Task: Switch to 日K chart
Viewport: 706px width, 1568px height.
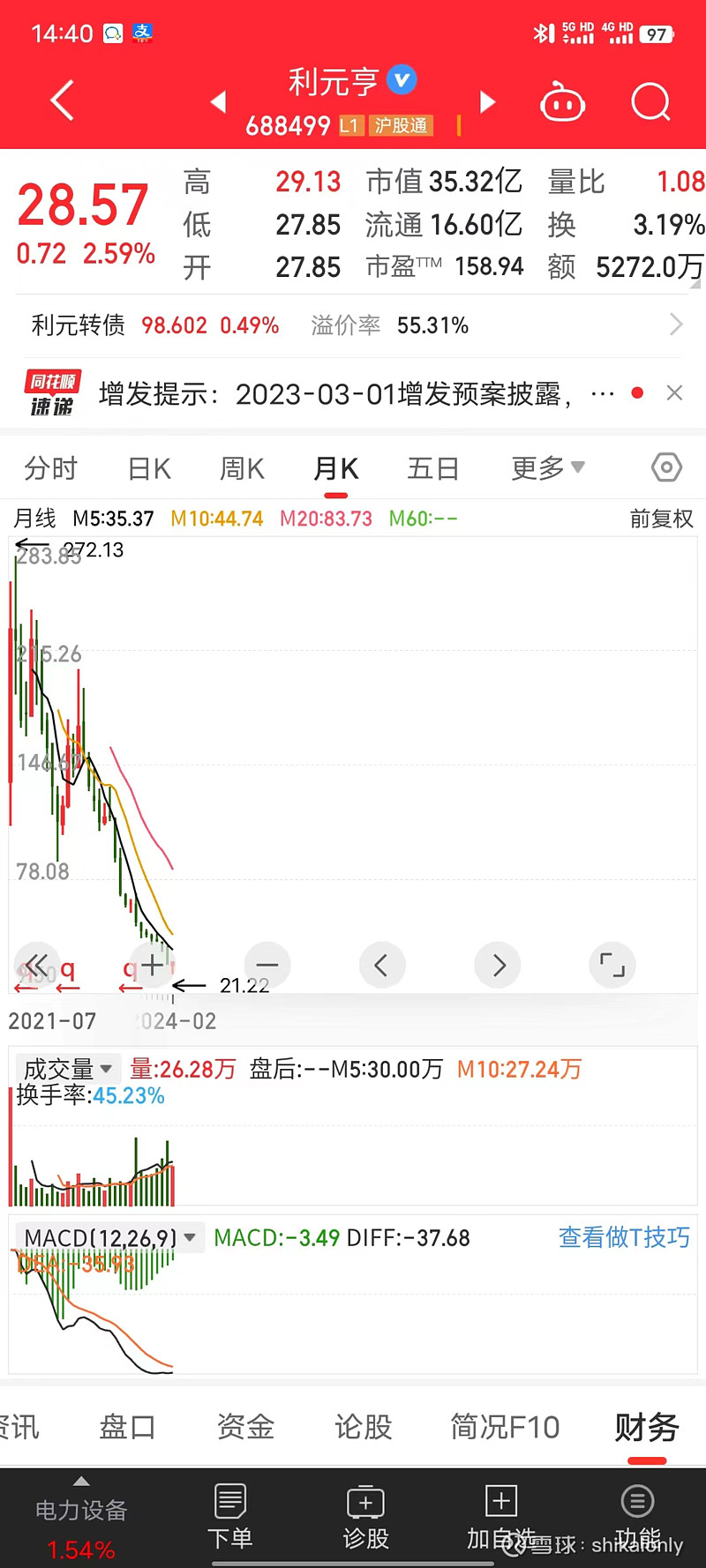Action: click(x=149, y=468)
